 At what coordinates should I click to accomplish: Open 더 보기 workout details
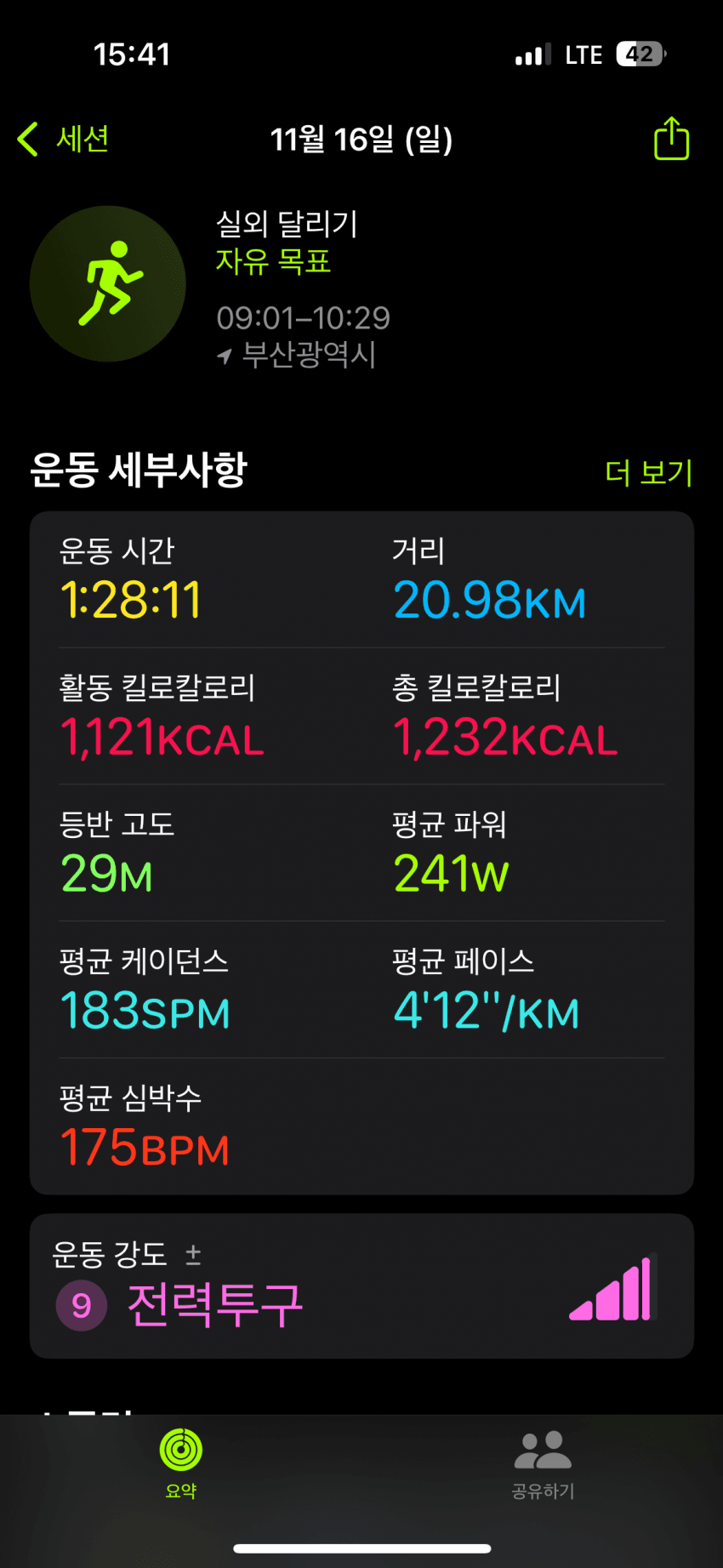pyautogui.click(x=648, y=472)
